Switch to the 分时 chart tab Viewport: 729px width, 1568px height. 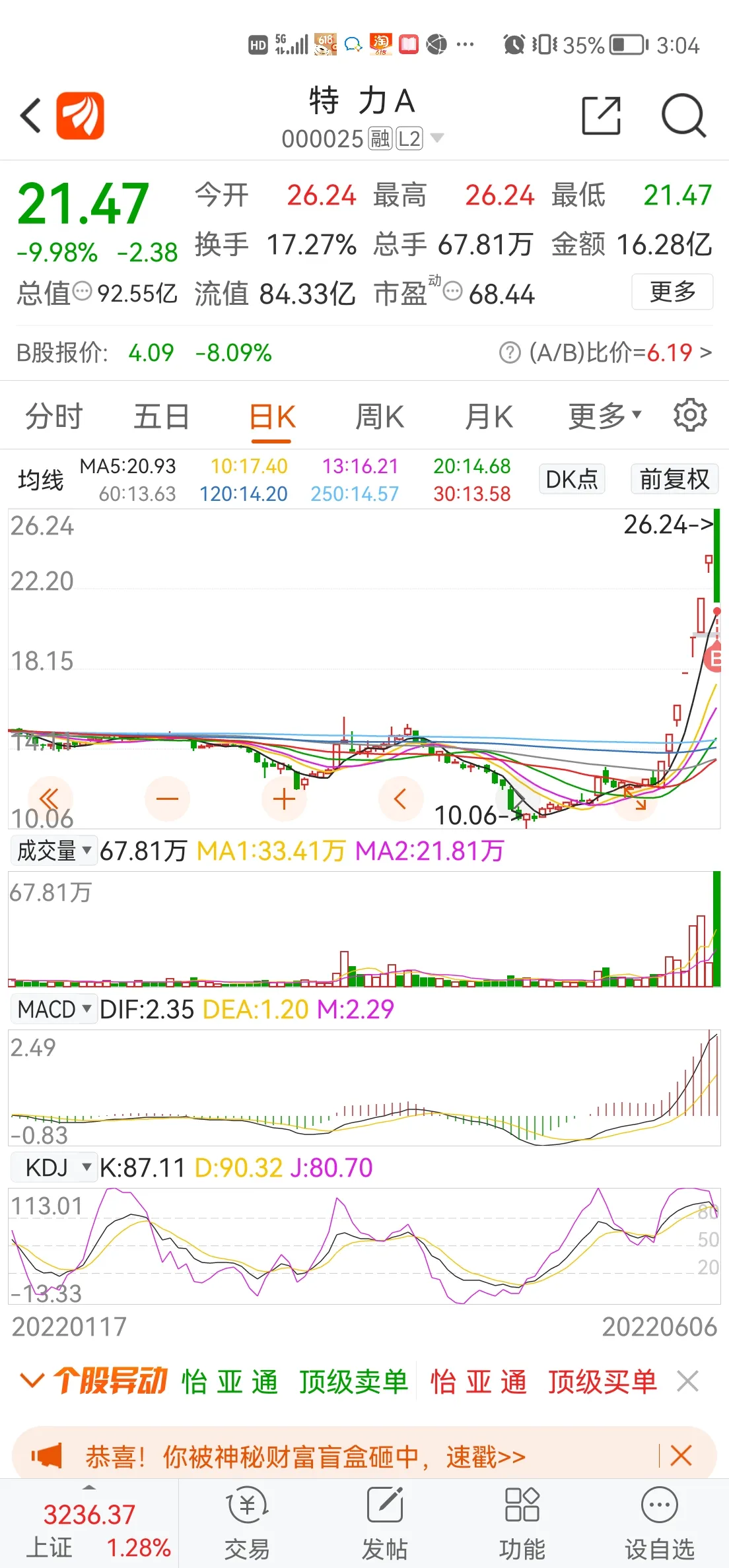click(54, 417)
